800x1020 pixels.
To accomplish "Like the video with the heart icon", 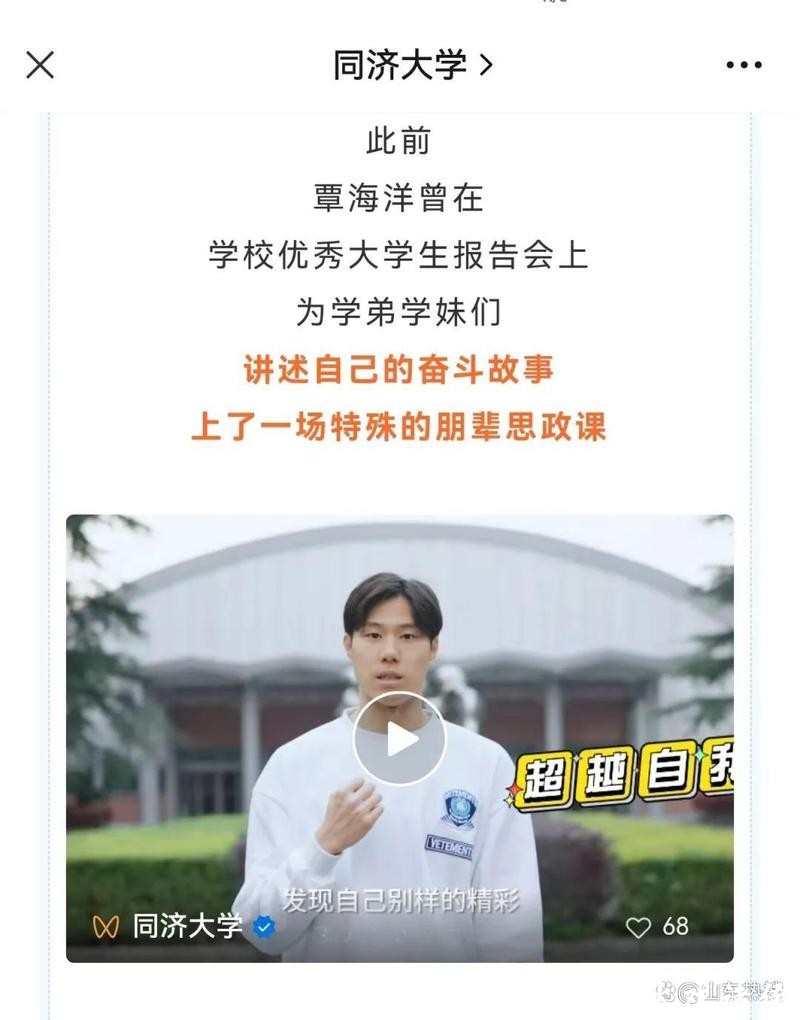I will 639,927.
